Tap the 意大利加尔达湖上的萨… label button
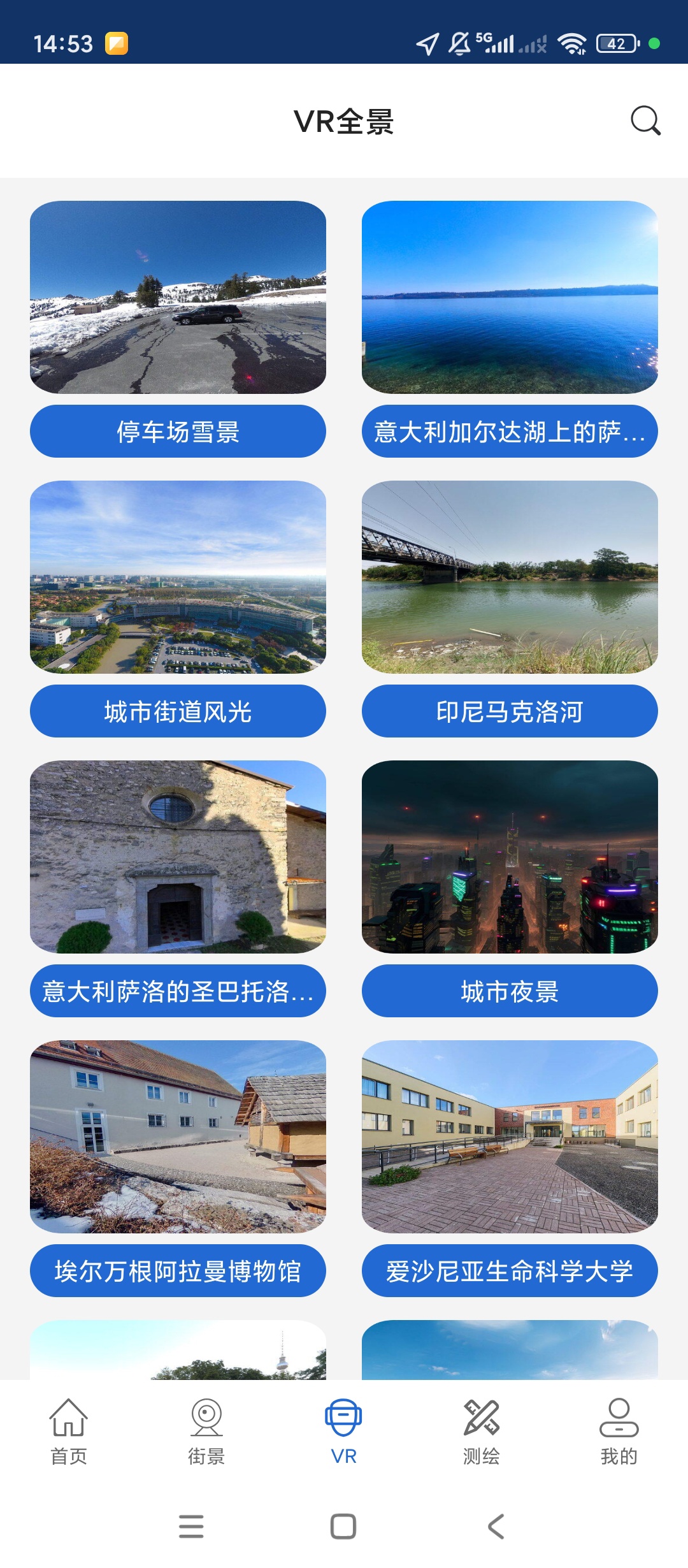The width and height of the screenshot is (688, 1568). [510, 432]
